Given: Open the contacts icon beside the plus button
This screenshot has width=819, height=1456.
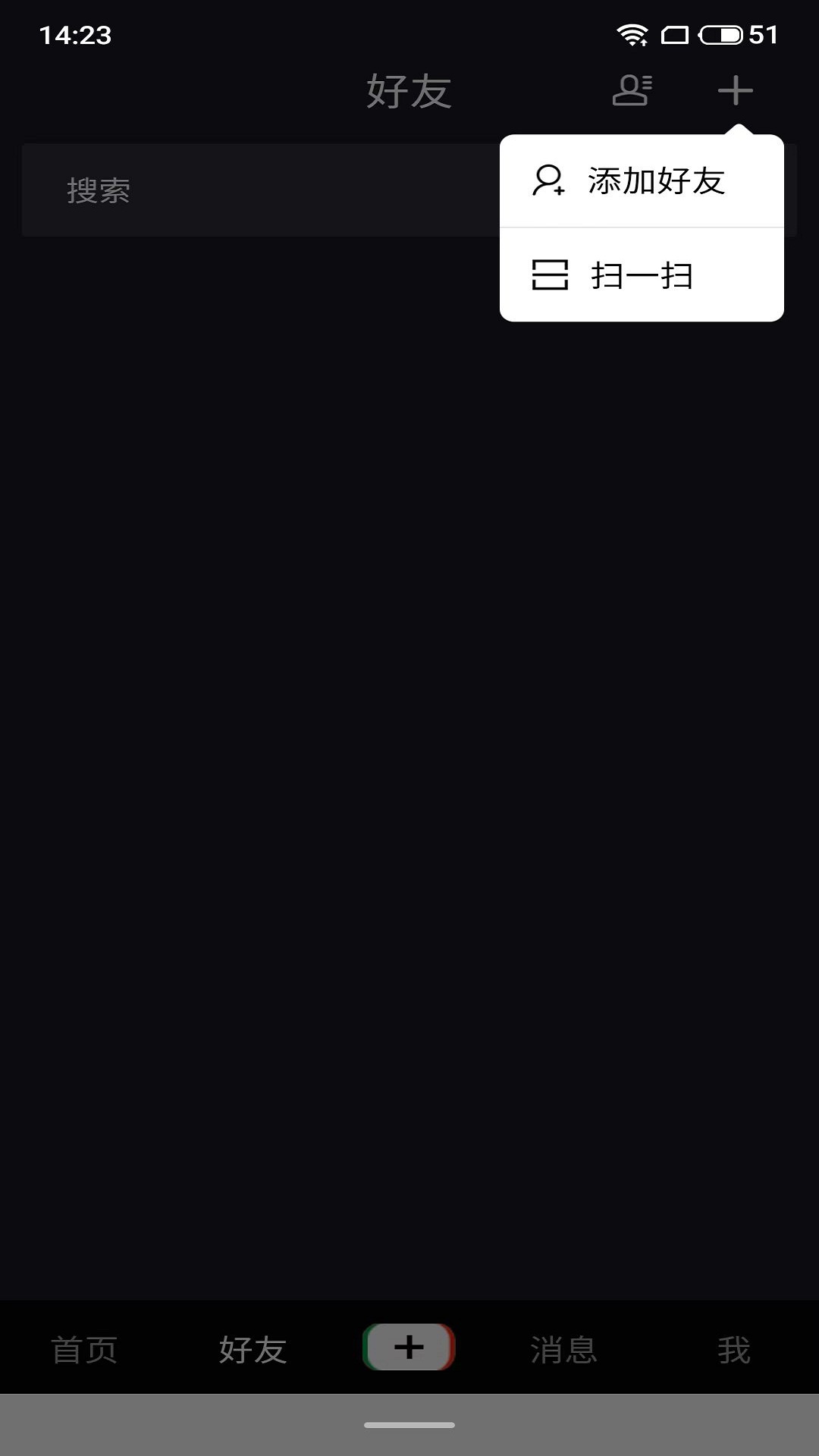Looking at the screenshot, I should [x=632, y=91].
